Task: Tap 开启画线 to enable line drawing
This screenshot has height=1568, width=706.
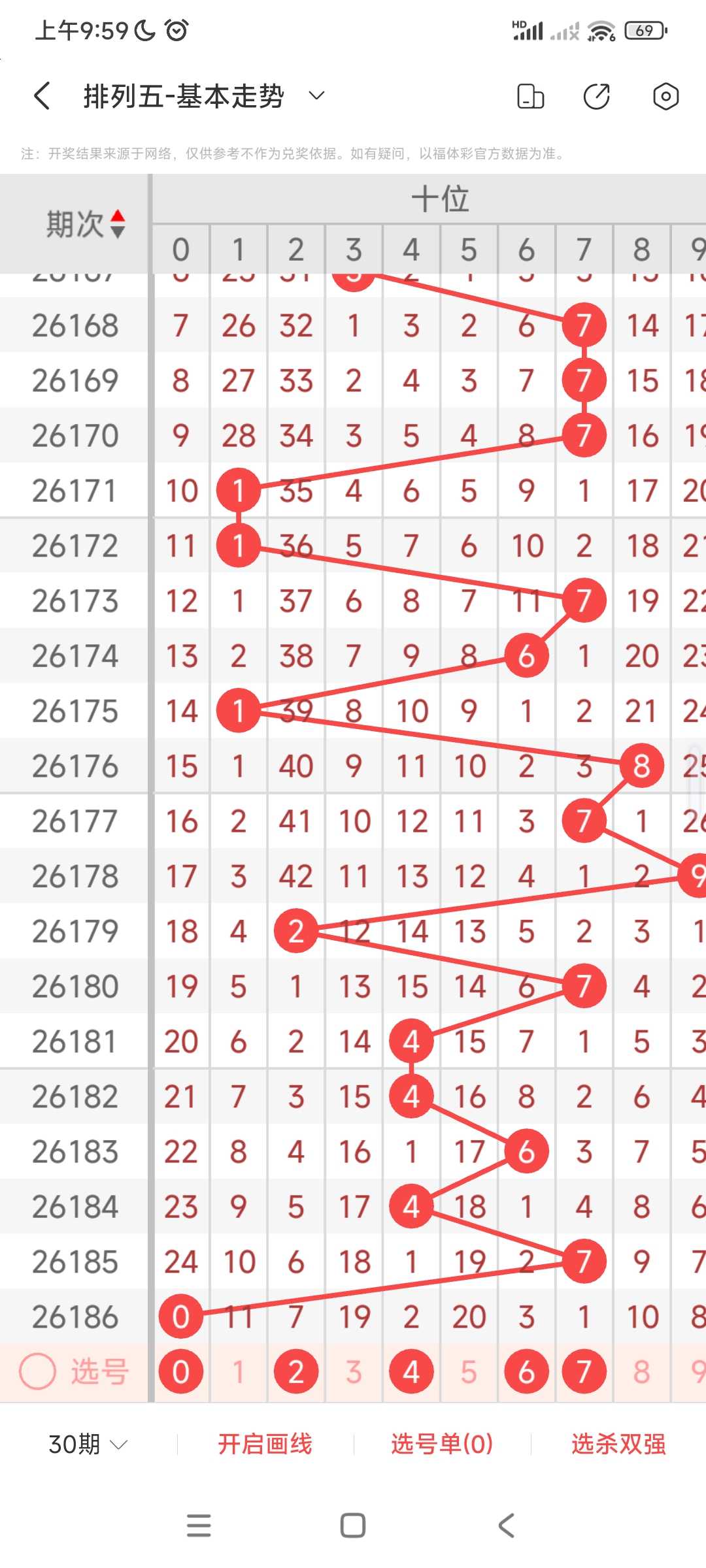Action: coord(265,1444)
